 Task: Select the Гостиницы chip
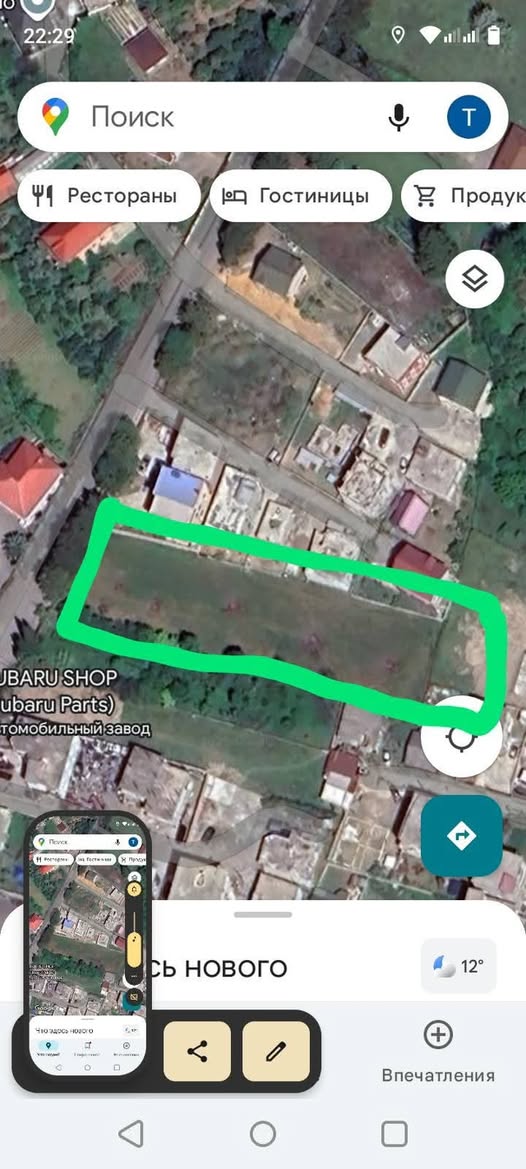[300, 196]
